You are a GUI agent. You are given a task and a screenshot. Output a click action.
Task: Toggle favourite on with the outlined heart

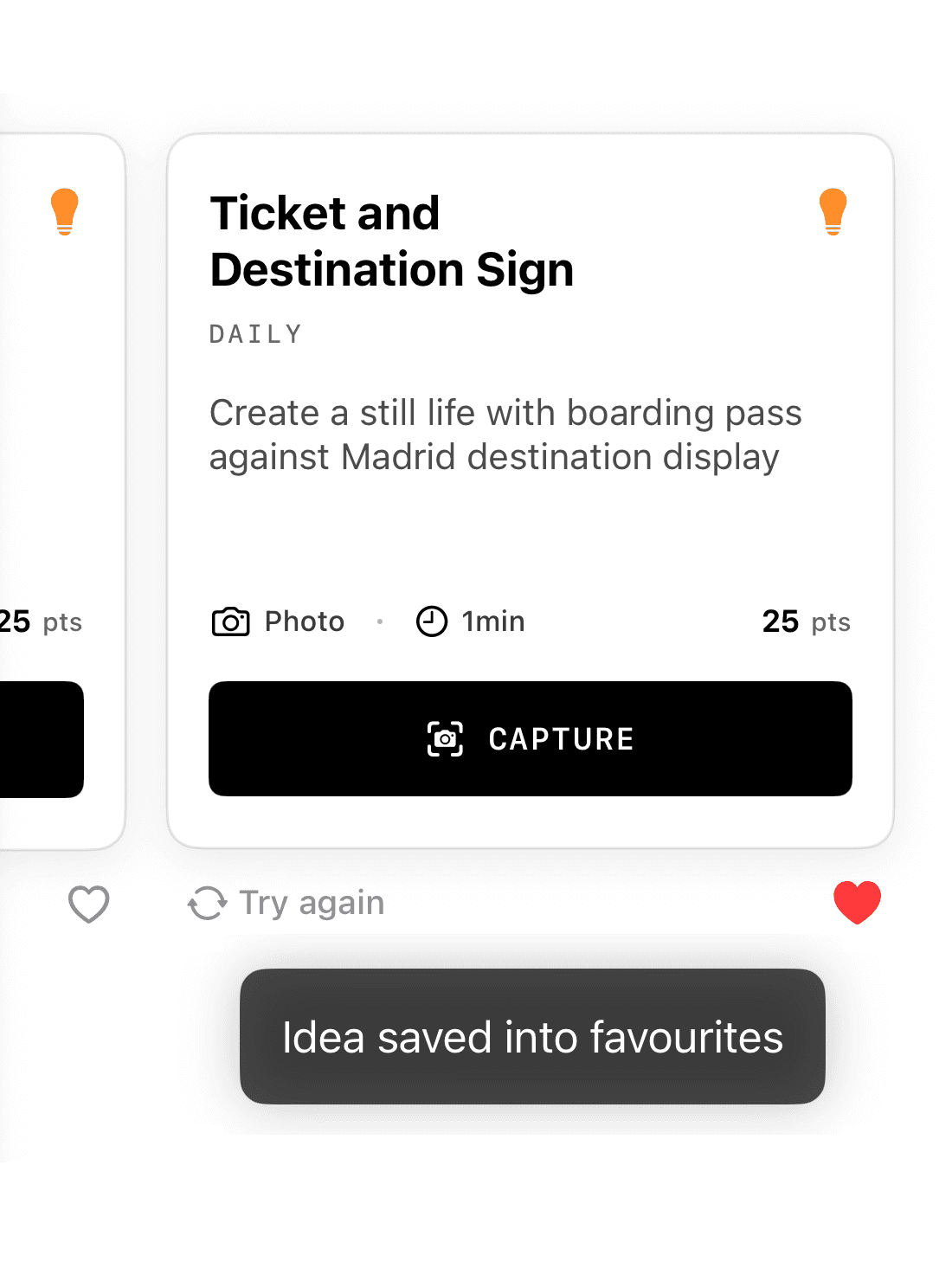pos(87,905)
